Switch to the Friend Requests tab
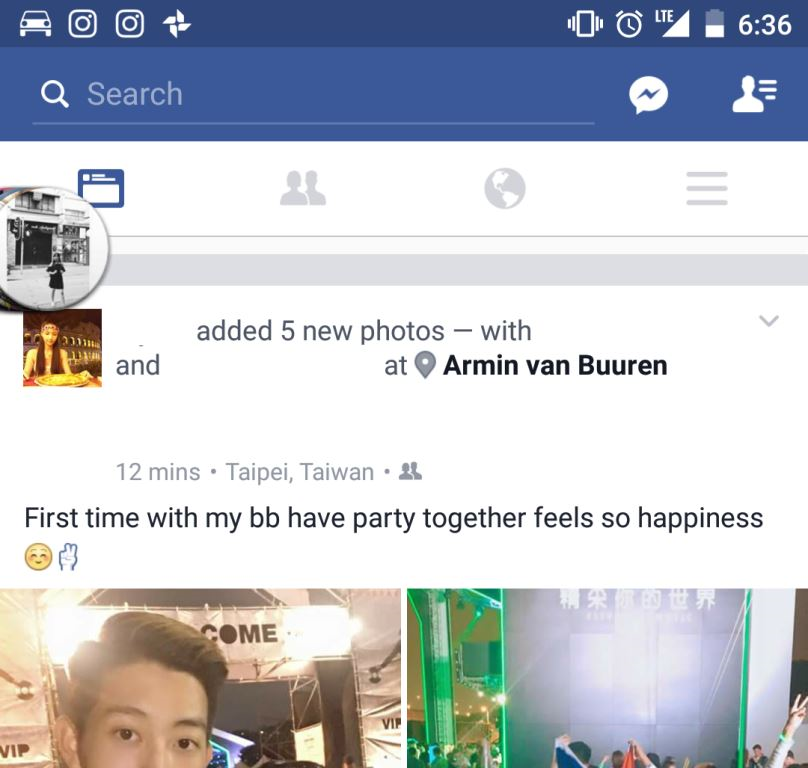 (x=303, y=188)
